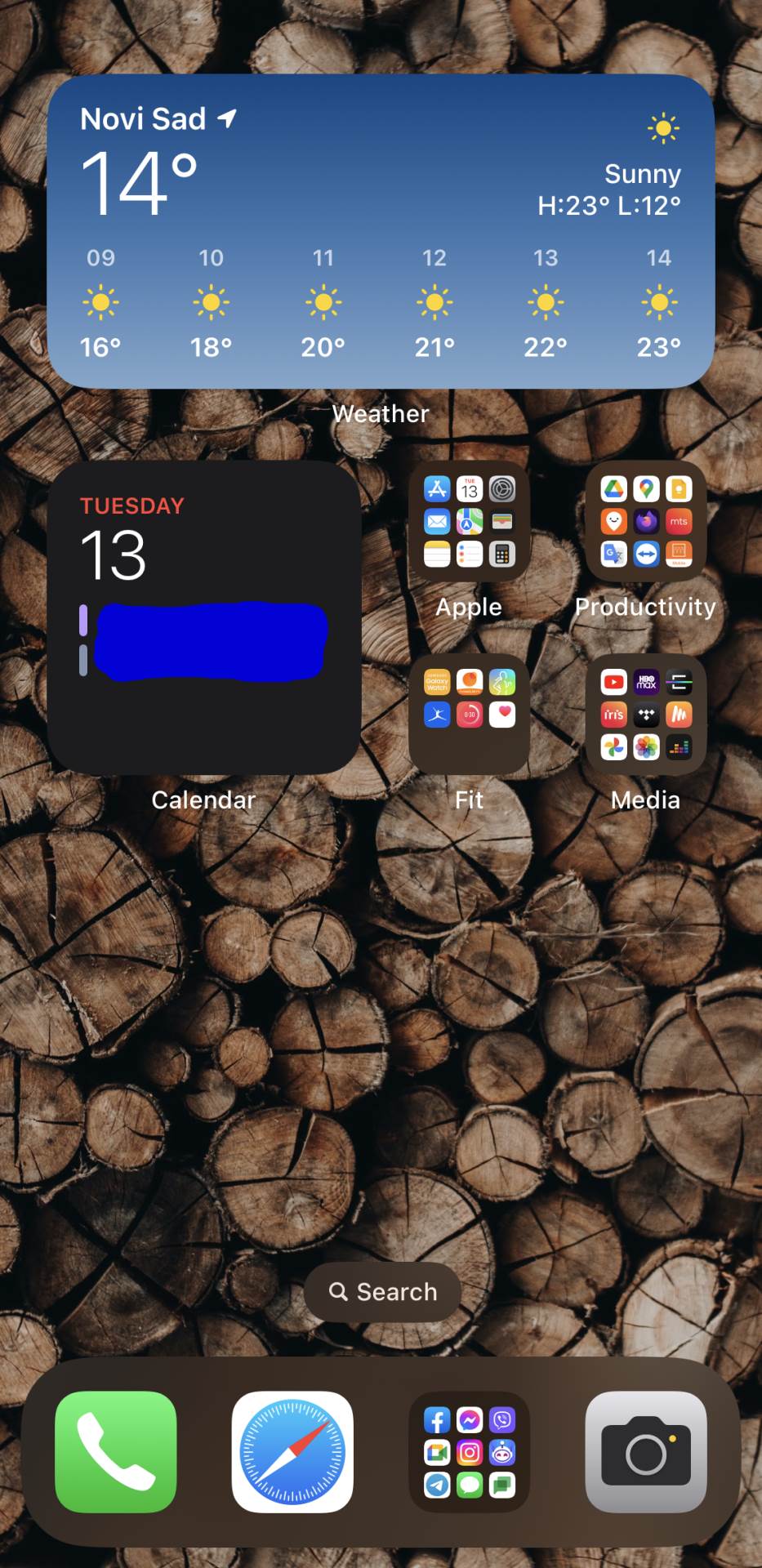Launch the Phone app from the dock
The height and width of the screenshot is (1568, 762).
116,1452
